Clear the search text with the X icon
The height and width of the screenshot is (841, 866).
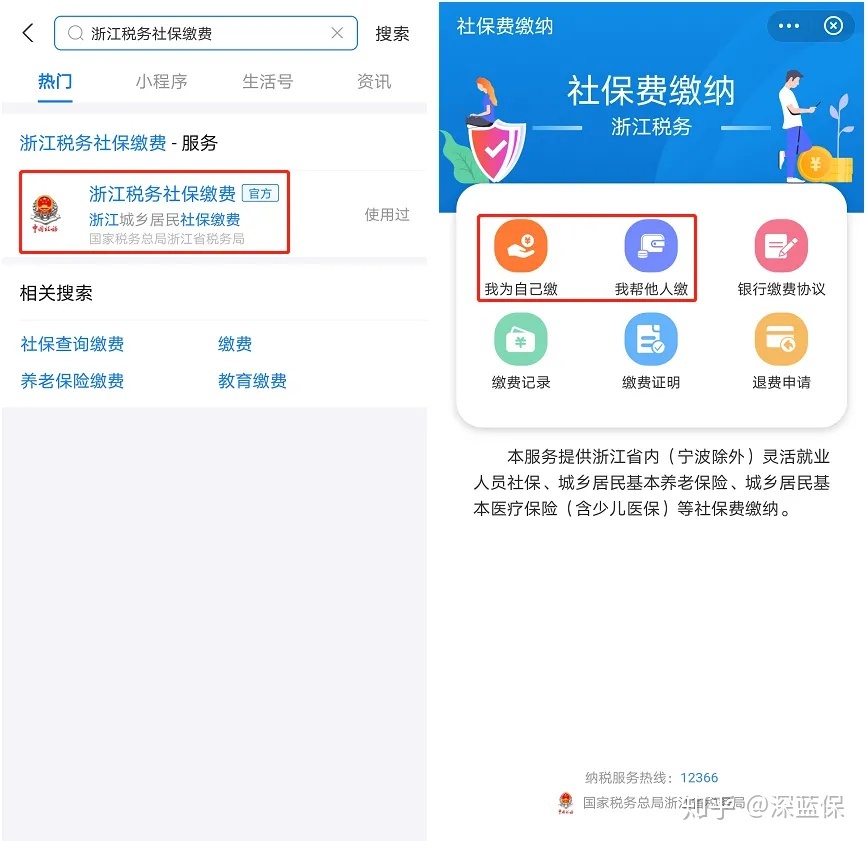point(337,33)
